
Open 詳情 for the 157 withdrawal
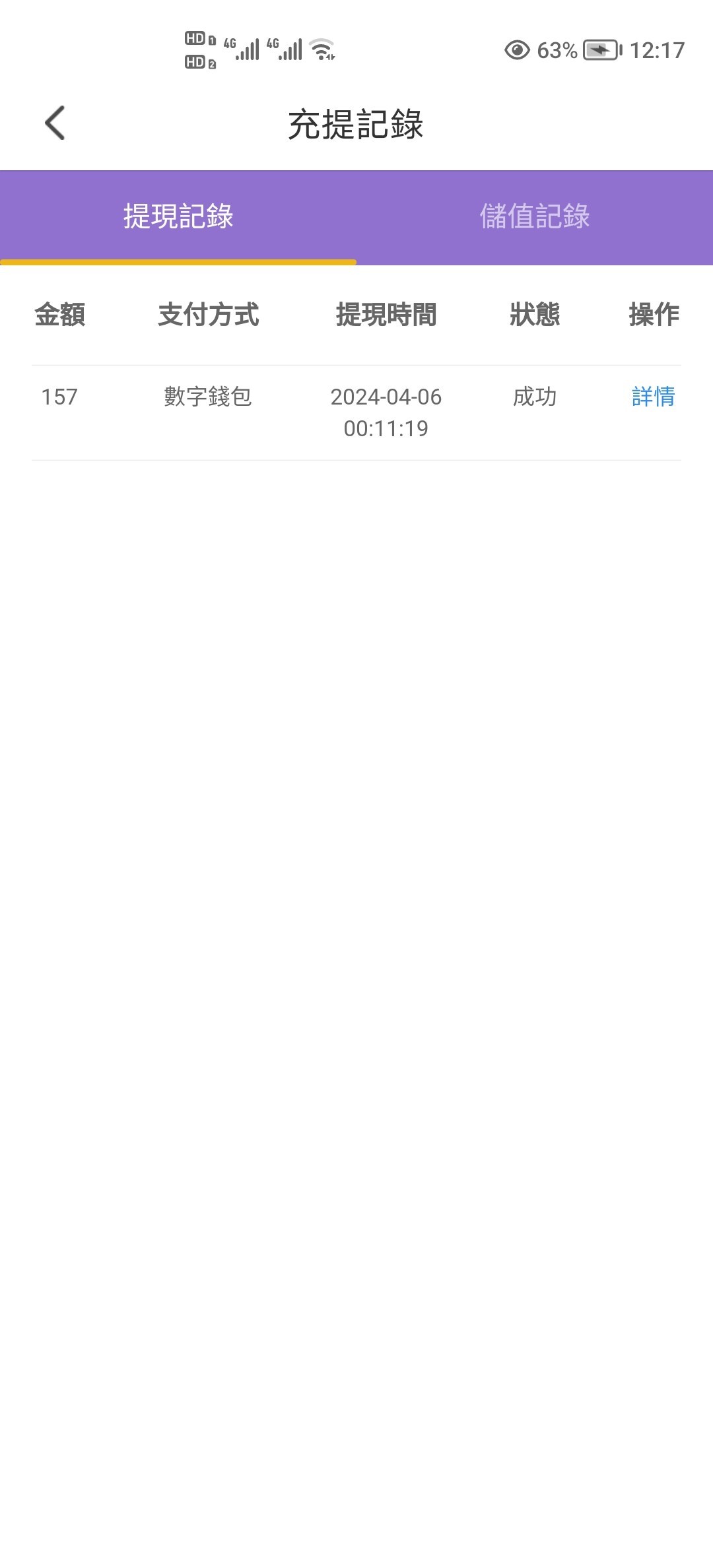[x=653, y=397]
